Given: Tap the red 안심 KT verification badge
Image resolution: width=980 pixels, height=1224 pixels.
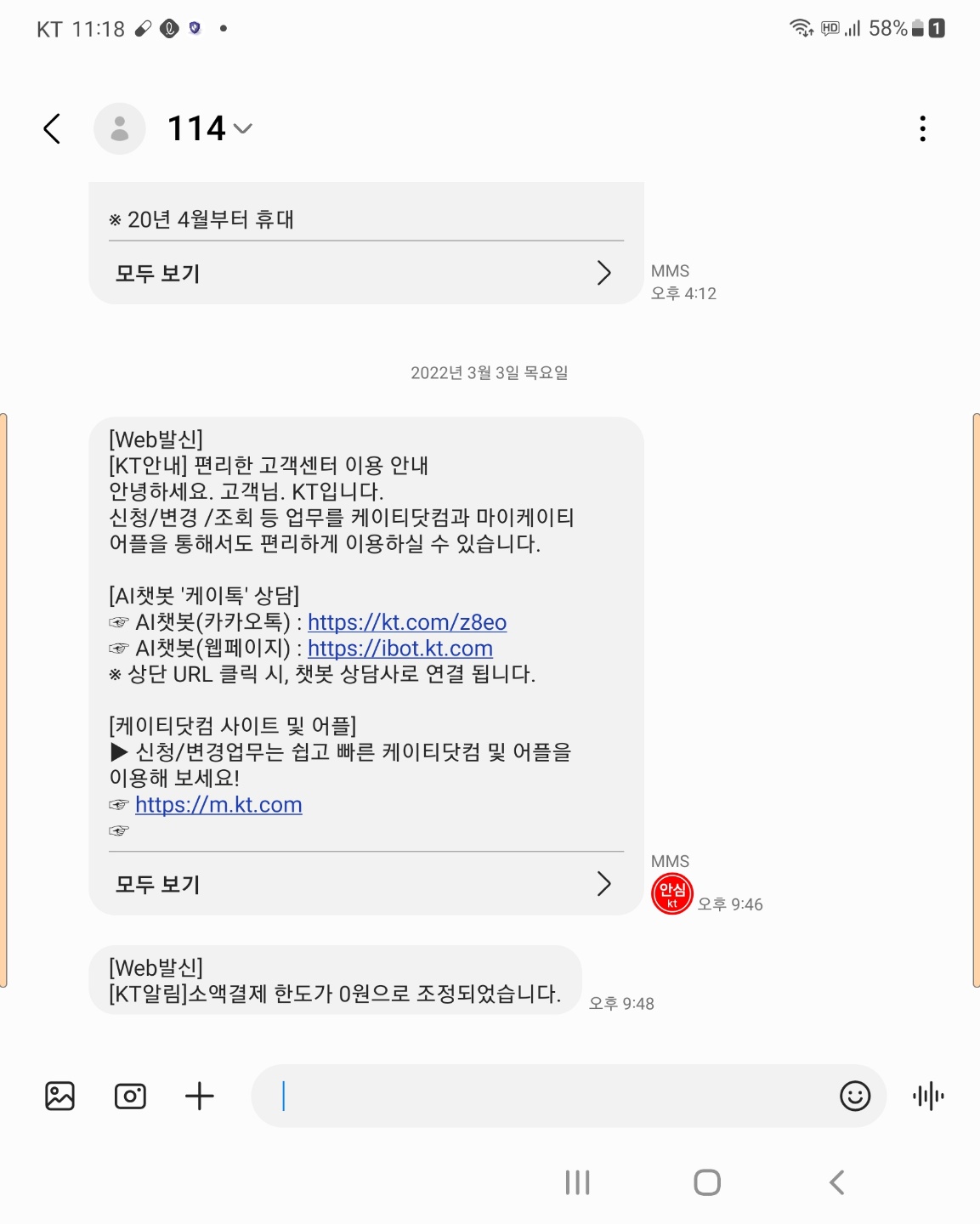Looking at the screenshot, I should tap(671, 893).
